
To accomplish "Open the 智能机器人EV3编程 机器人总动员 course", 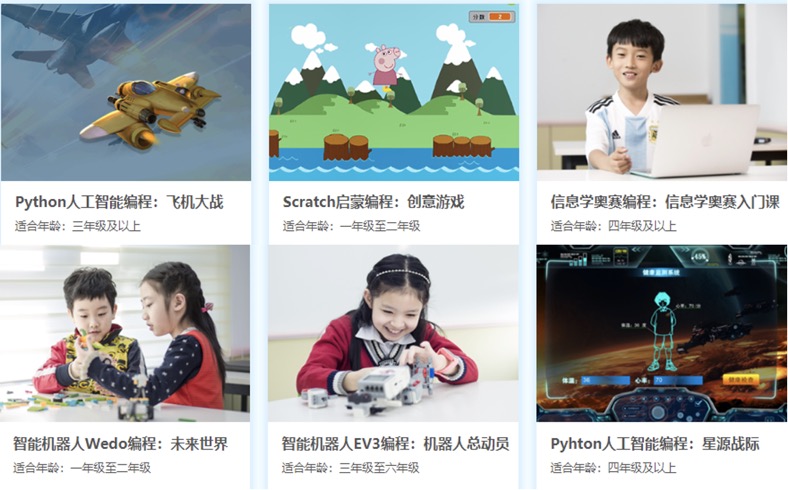I will pos(394,443).
